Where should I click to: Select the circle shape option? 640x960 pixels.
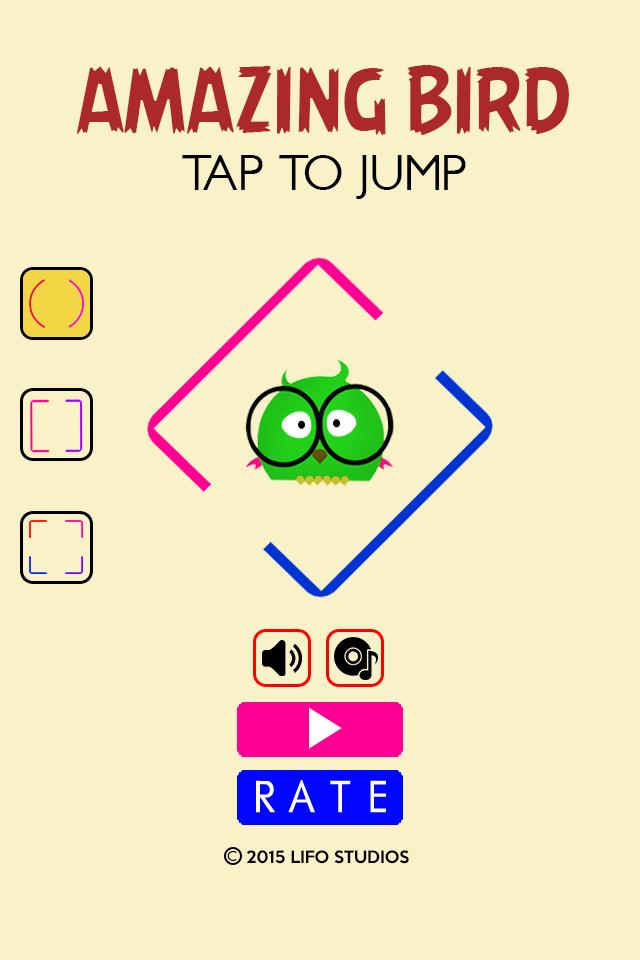[x=57, y=303]
